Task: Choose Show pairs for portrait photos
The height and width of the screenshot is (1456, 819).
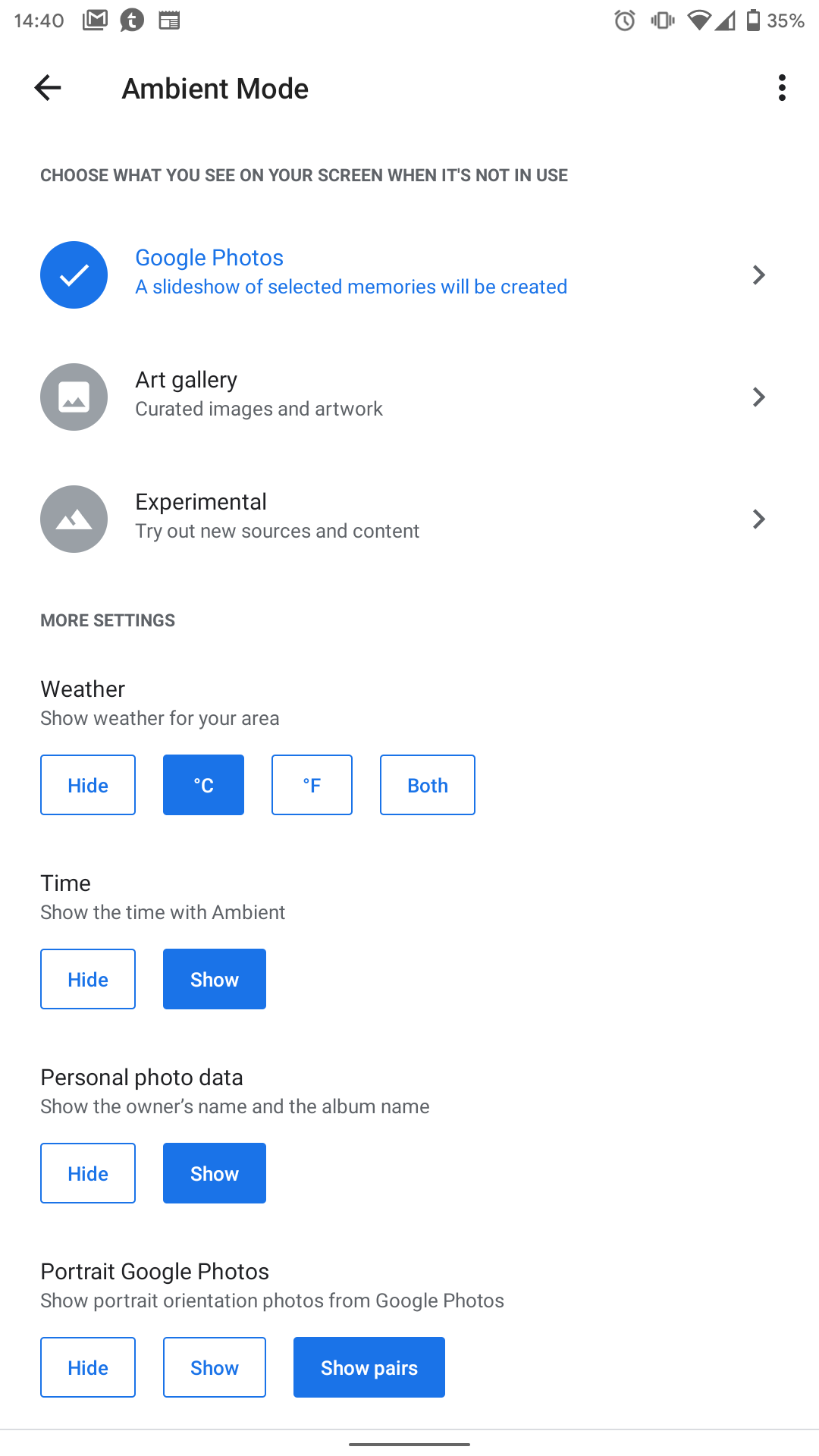Action: coord(369,1367)
